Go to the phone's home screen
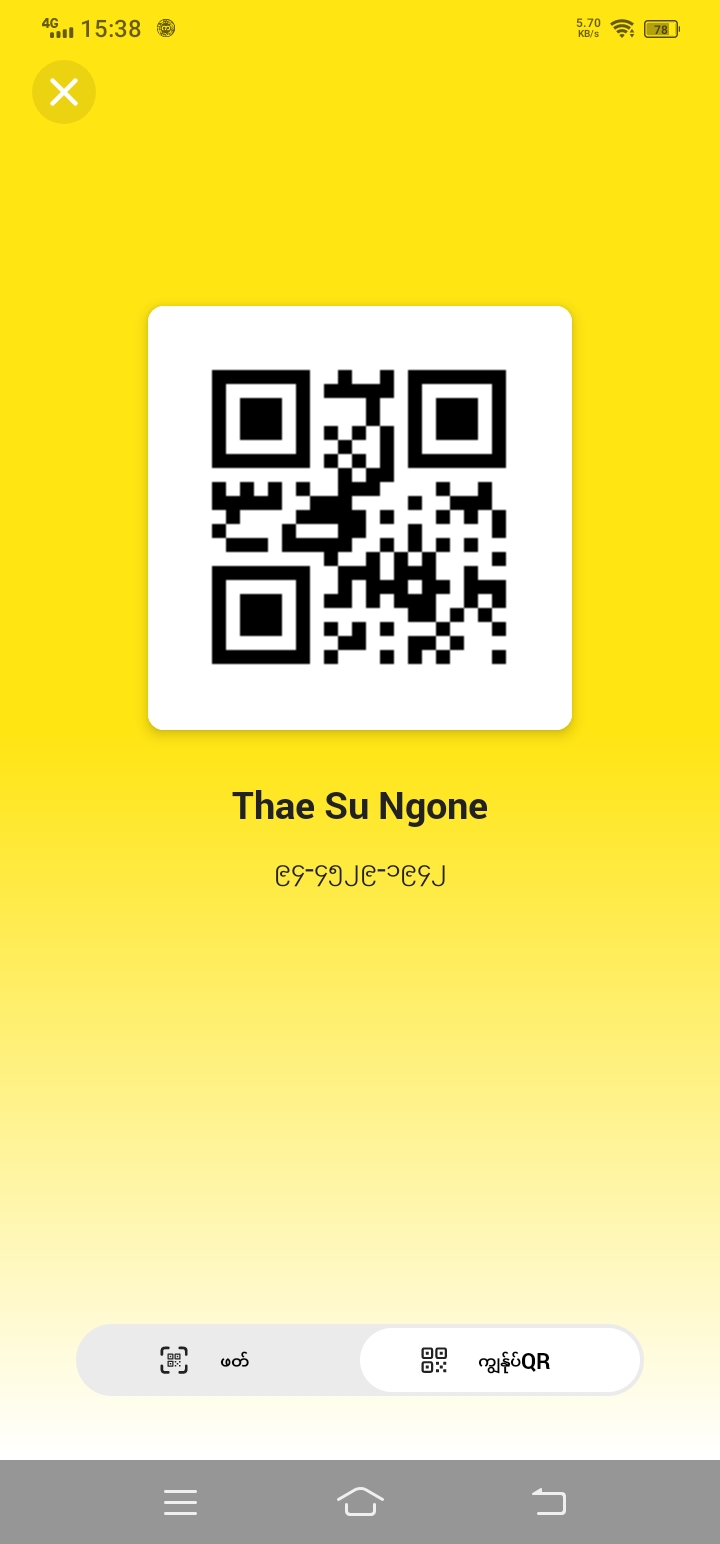The image size is (720, 1544). pyautogui.click(x=360, y=1501)
